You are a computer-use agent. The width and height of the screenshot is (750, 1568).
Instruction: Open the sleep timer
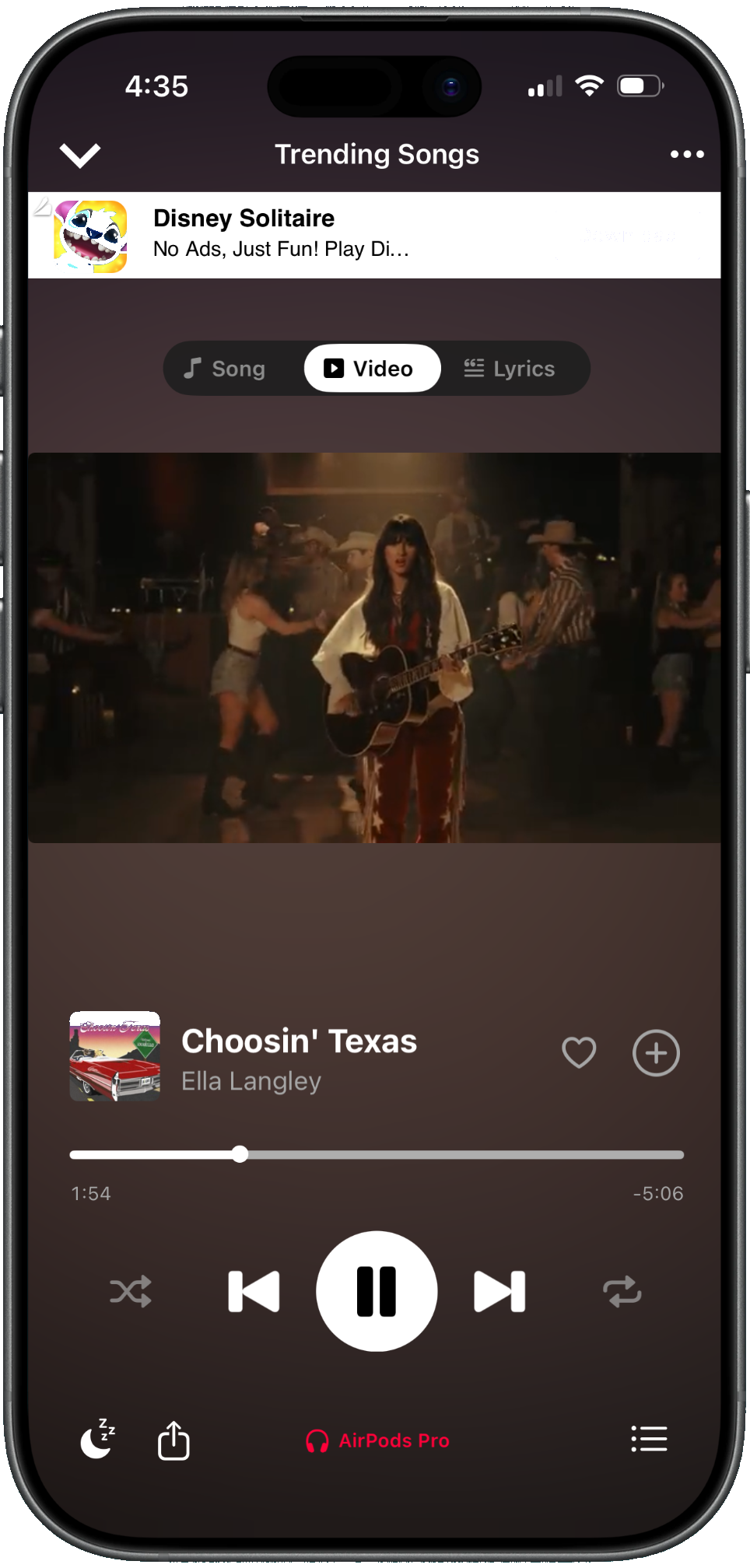(x=98, y=1440)
